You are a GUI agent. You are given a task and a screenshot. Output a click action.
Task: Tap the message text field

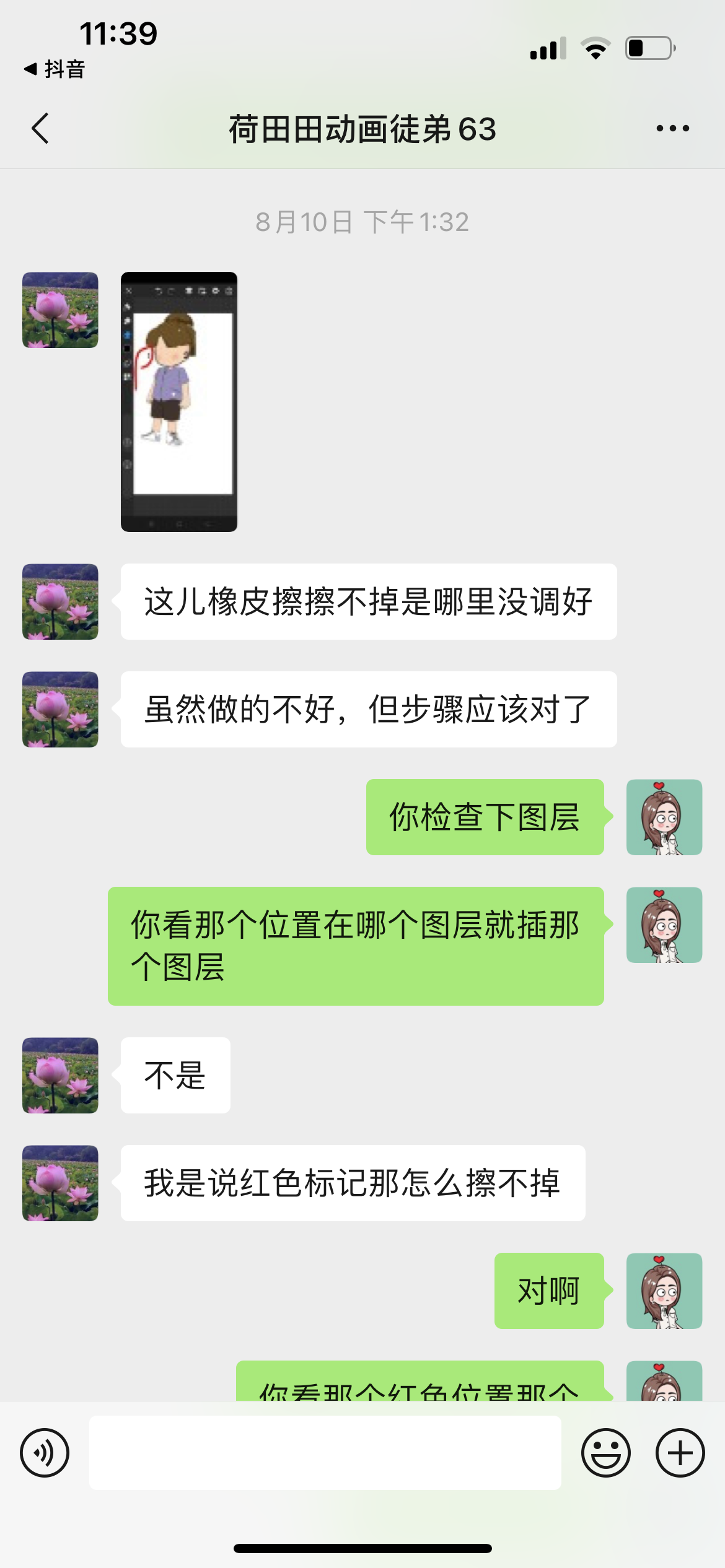pyautogui.click(x=325, y=1453)
